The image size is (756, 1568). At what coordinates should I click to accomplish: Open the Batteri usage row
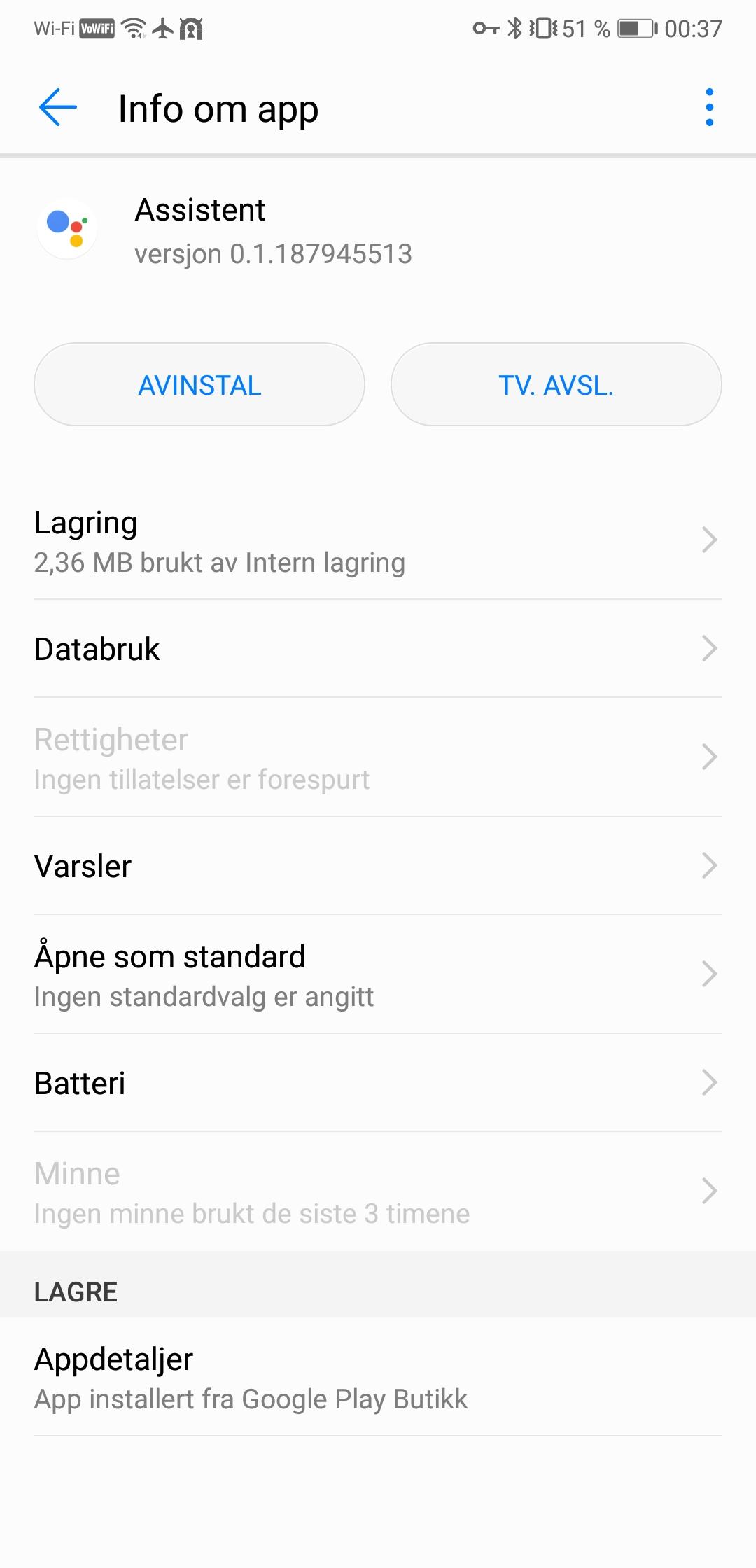point(378,1083)
